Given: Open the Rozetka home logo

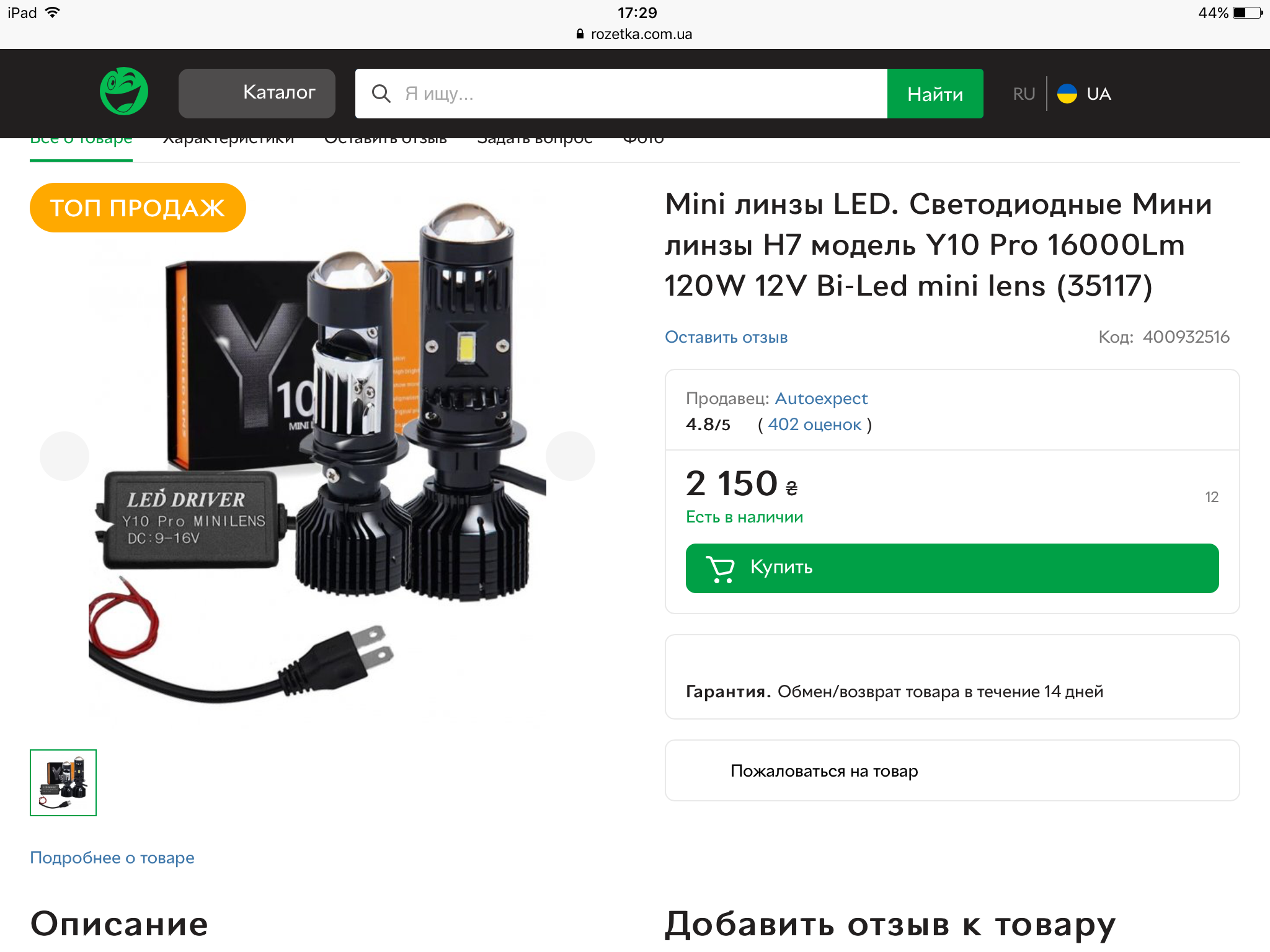Looking at the screenshot, I should [x=124, y=92].
